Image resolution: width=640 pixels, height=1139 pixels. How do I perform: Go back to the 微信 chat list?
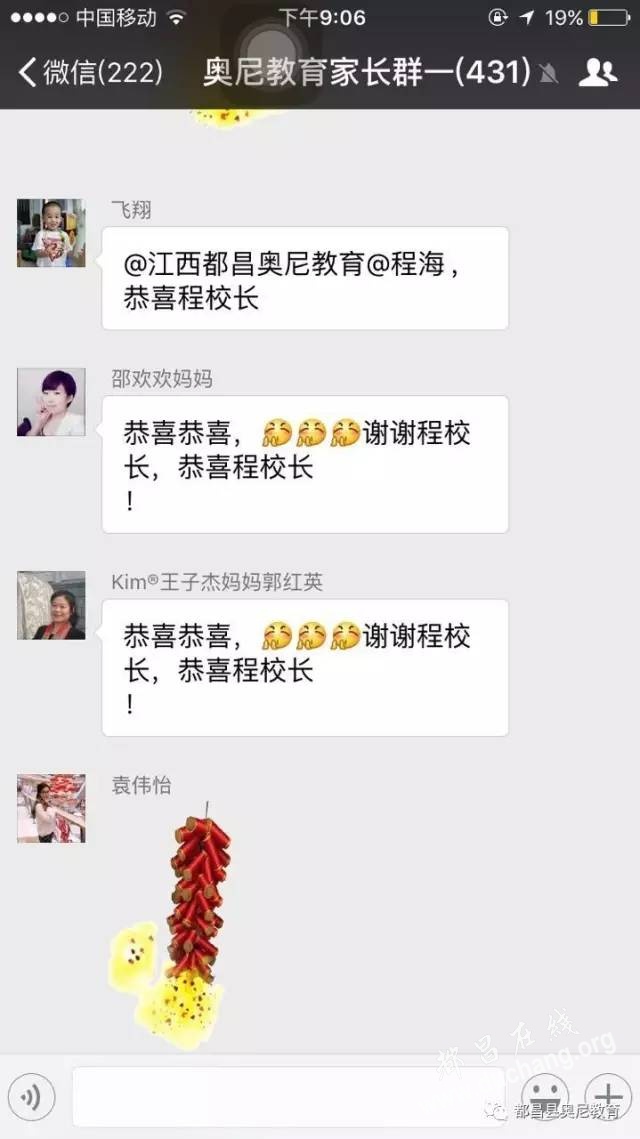tap(91, 72)
